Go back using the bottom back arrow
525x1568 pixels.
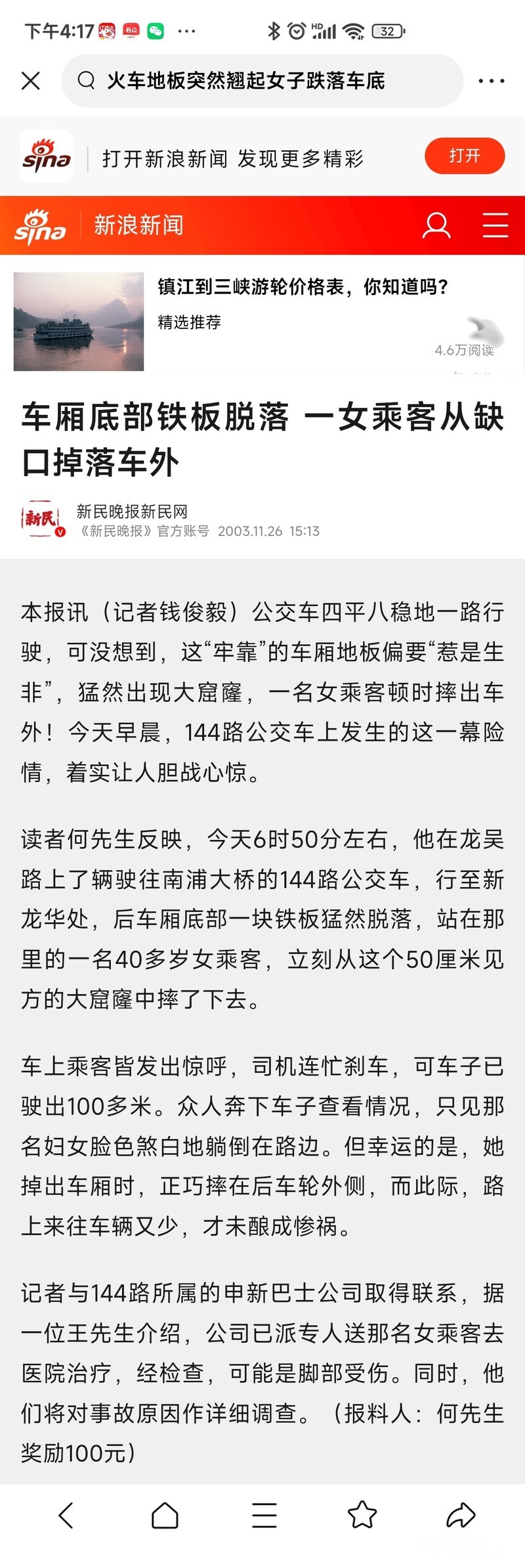(66, 1515)
